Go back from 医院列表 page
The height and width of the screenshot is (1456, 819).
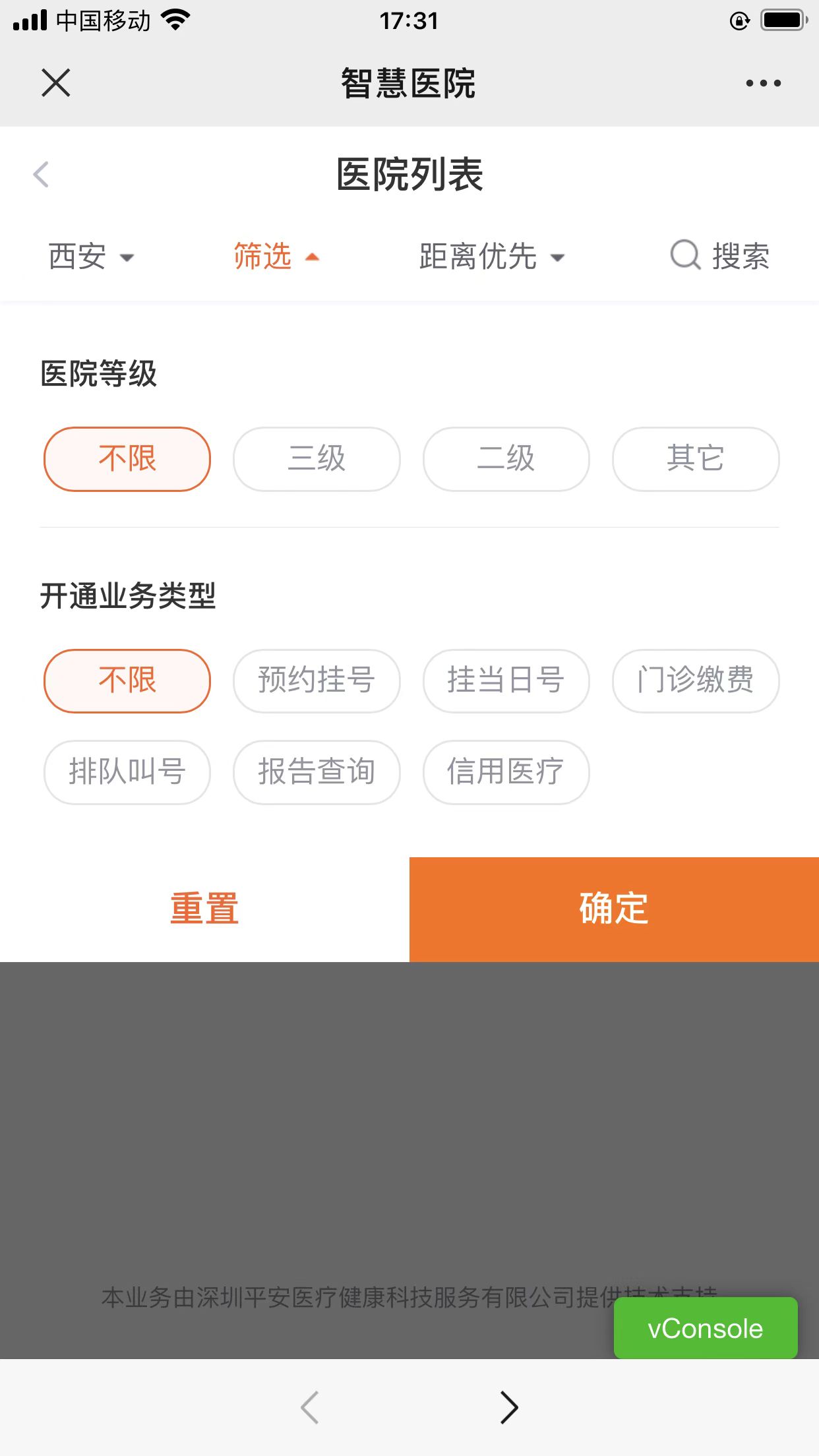coord(41,174)
